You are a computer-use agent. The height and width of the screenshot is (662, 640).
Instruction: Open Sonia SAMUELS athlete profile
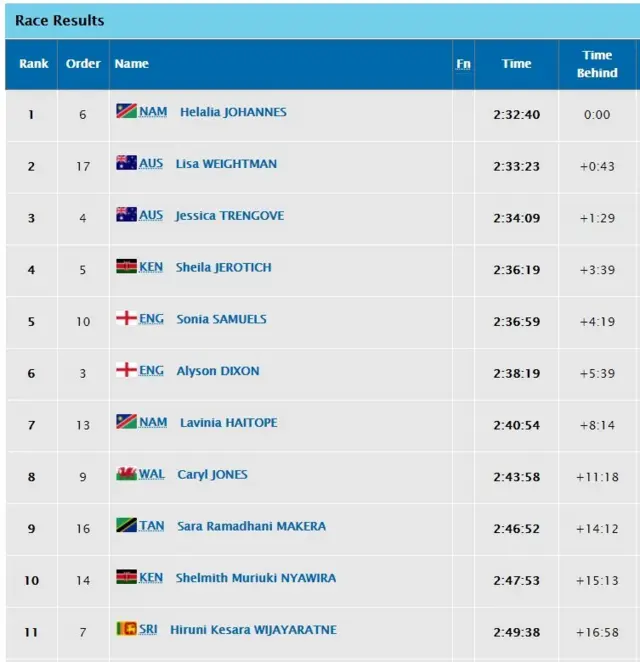tap(221, 320)
